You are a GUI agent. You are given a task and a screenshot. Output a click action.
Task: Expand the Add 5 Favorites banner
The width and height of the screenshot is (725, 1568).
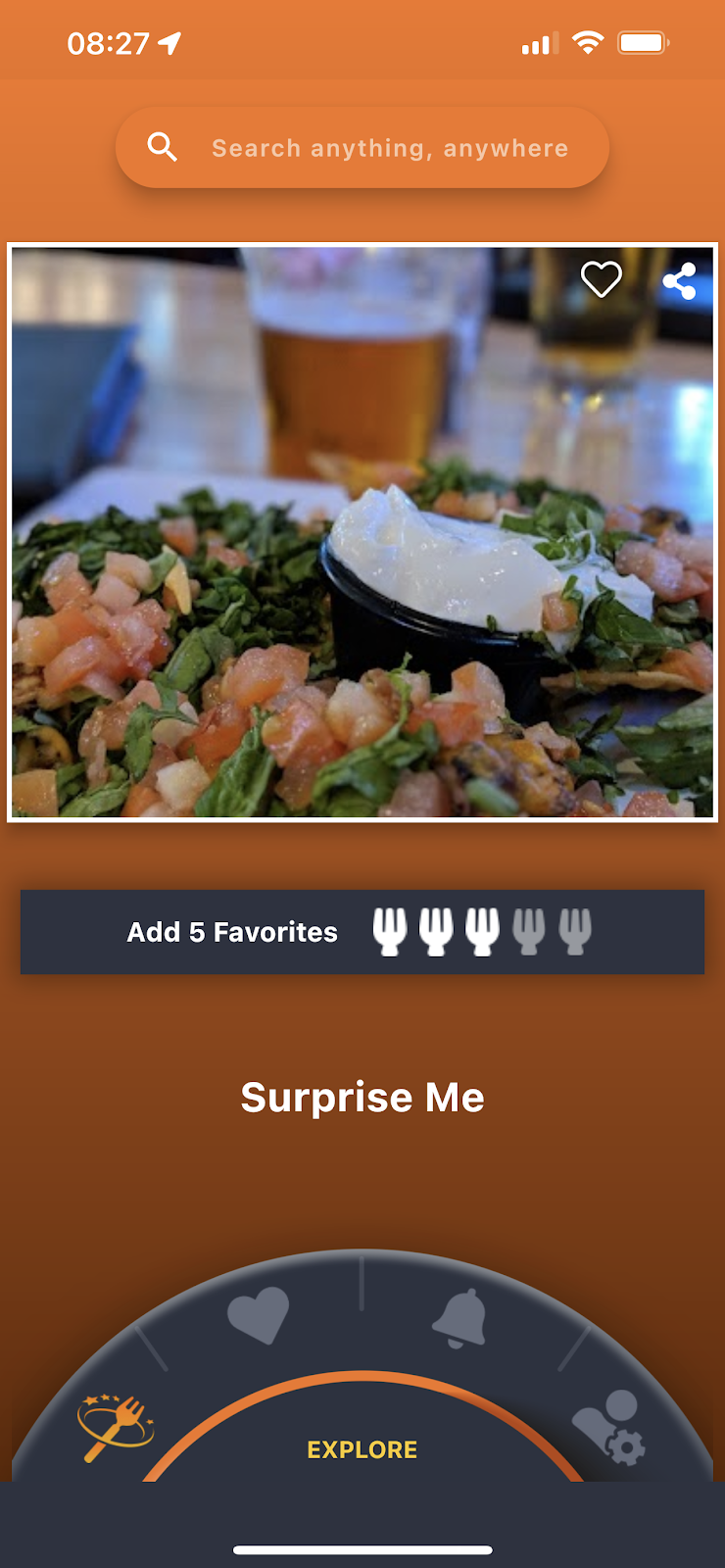click(362, 931)
